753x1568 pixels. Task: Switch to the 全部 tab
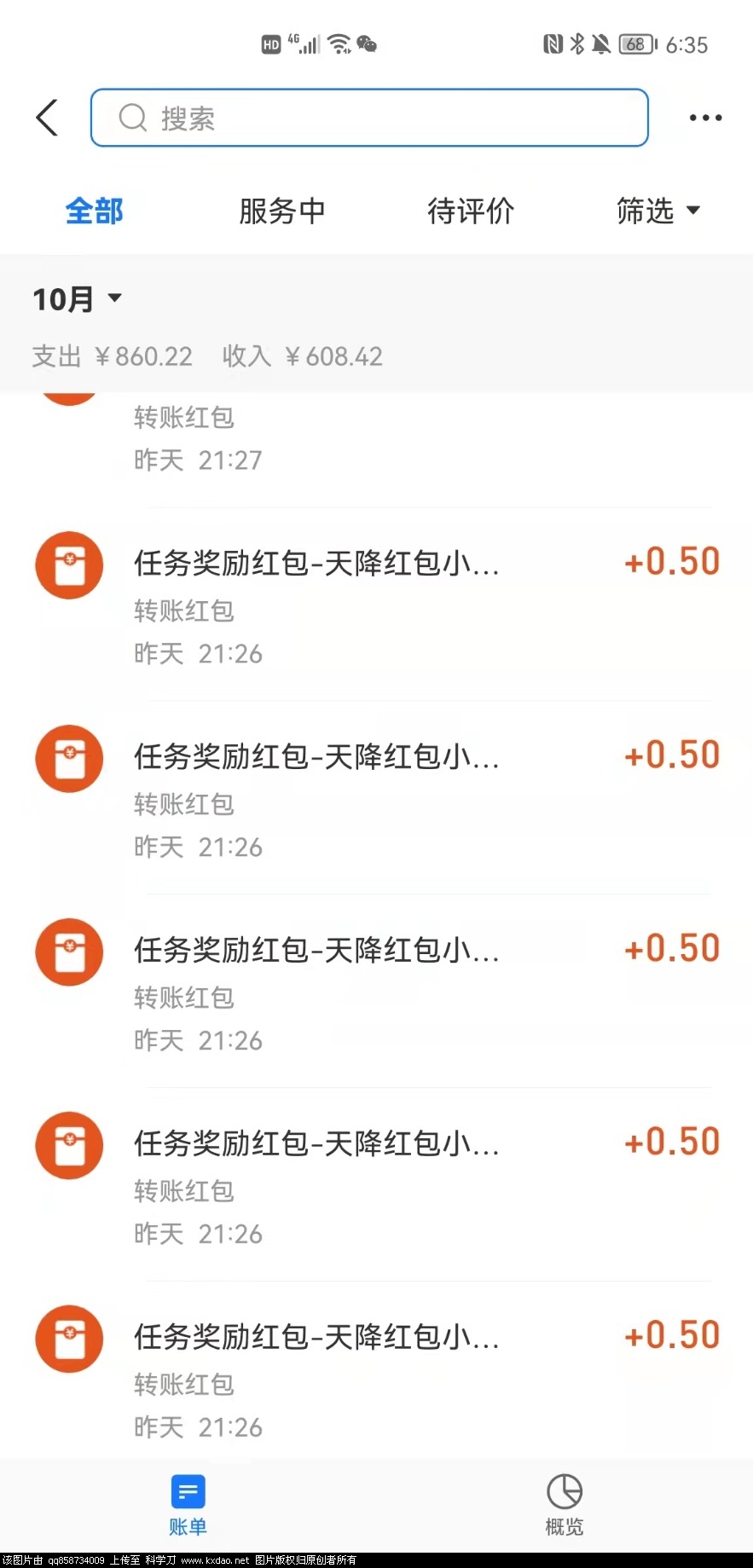[95, 211]
